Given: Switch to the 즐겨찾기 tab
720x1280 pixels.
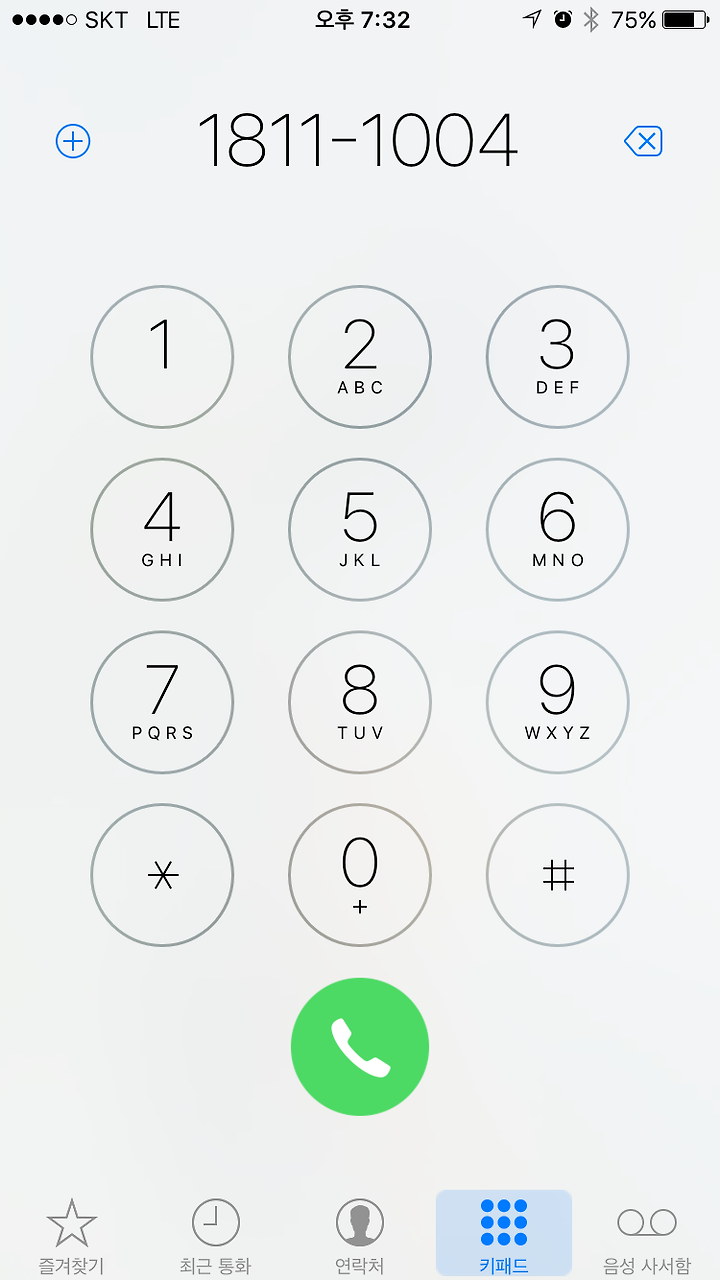Looking at the screenshot, I should (72, 1236).
